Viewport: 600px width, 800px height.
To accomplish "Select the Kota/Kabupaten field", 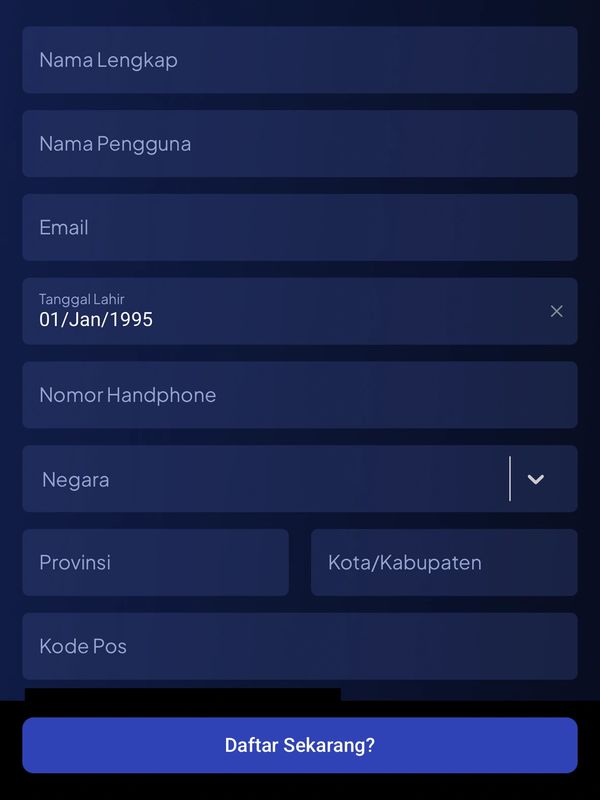I will [x=444, y=563].
